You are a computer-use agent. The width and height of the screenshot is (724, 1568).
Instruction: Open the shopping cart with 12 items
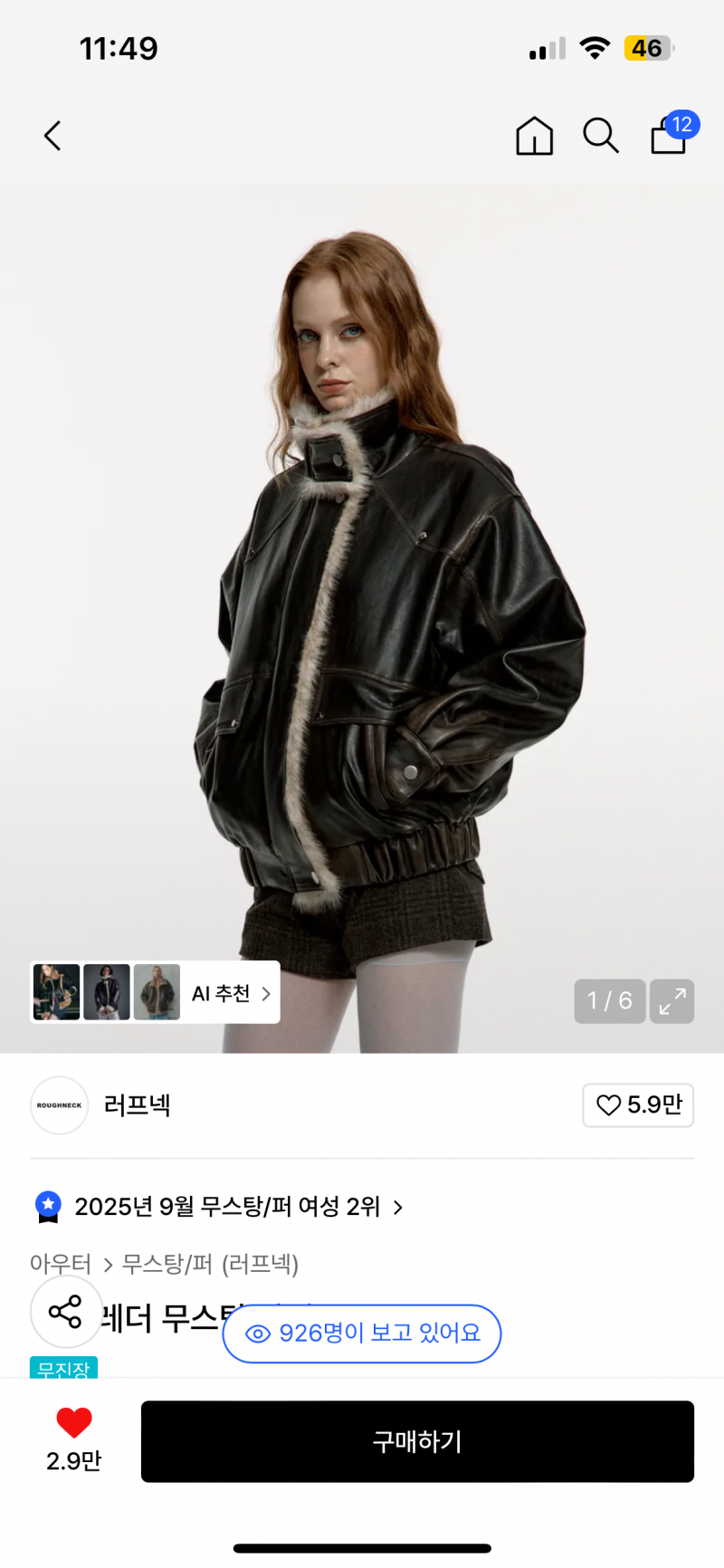668,136
